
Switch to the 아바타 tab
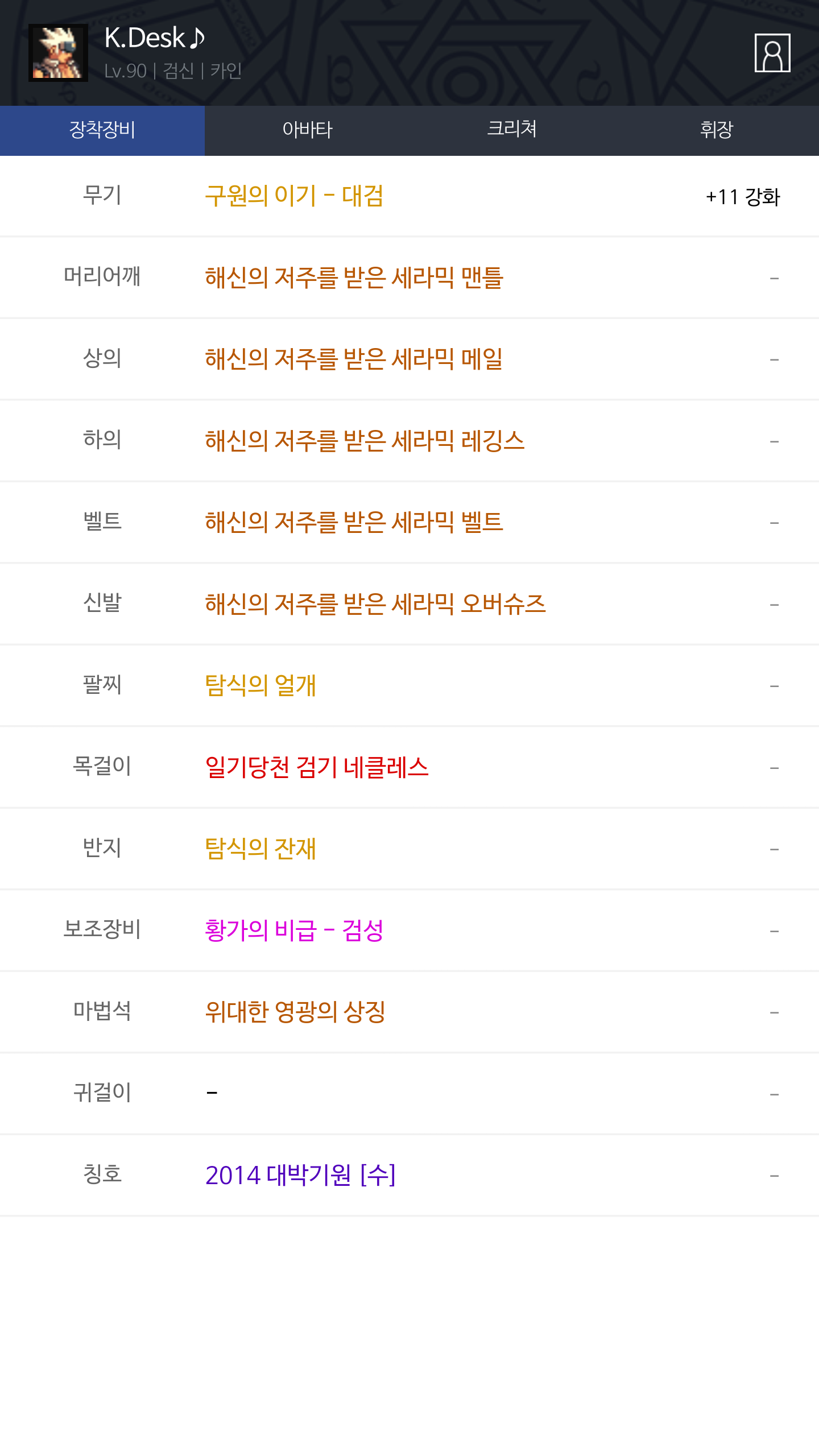(x=307, y=130)
